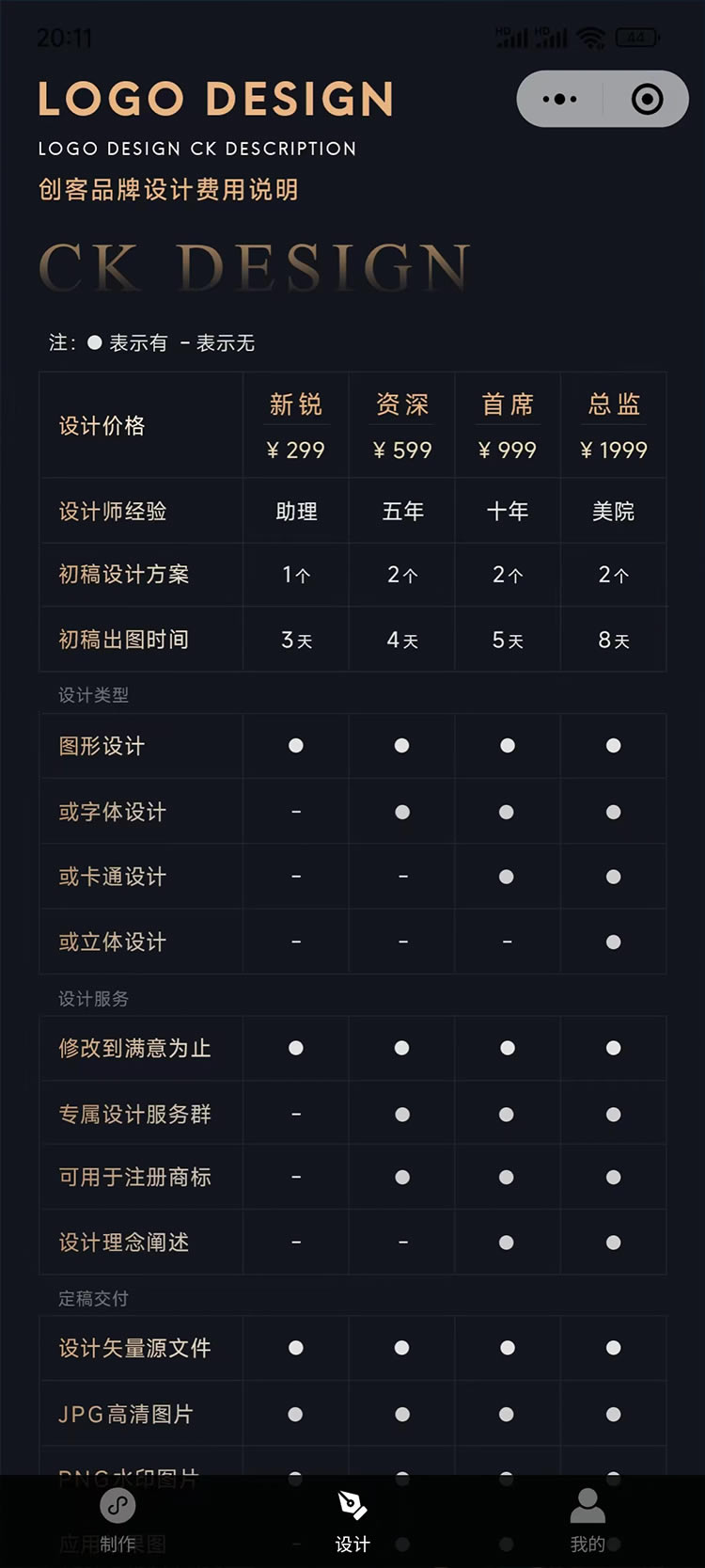Close the mini program via target icon

point(647,99)
